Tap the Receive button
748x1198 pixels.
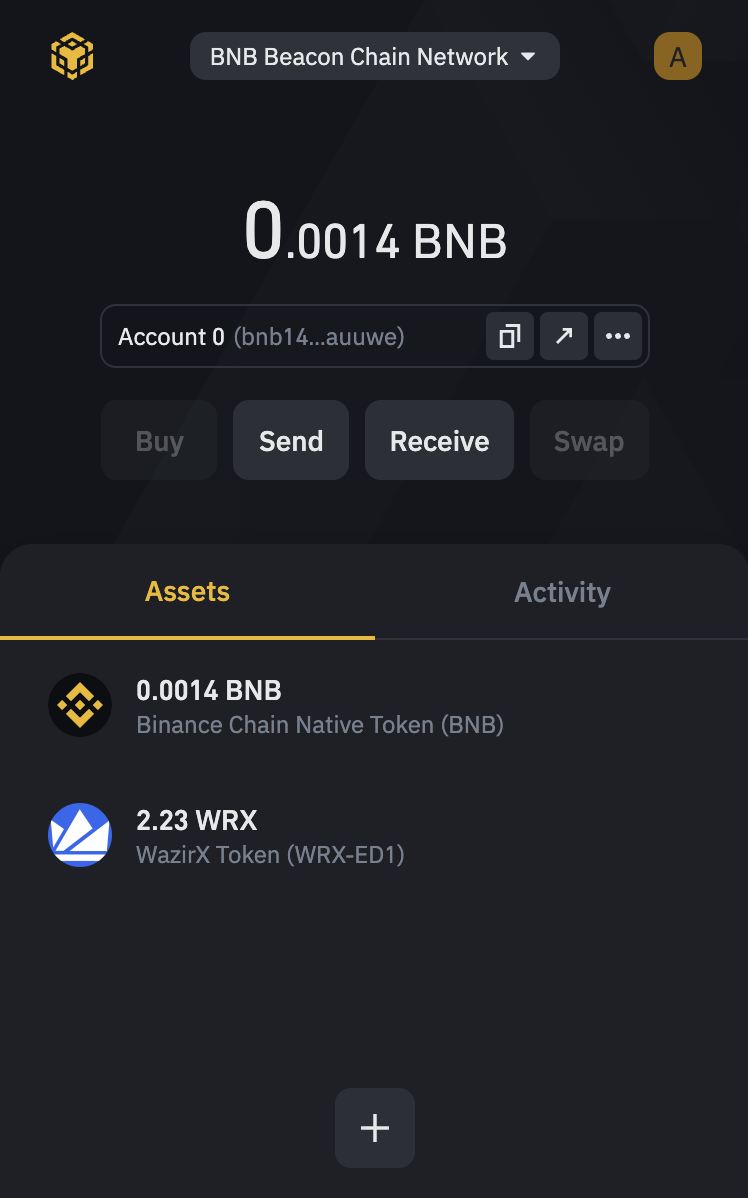point(439,441)
